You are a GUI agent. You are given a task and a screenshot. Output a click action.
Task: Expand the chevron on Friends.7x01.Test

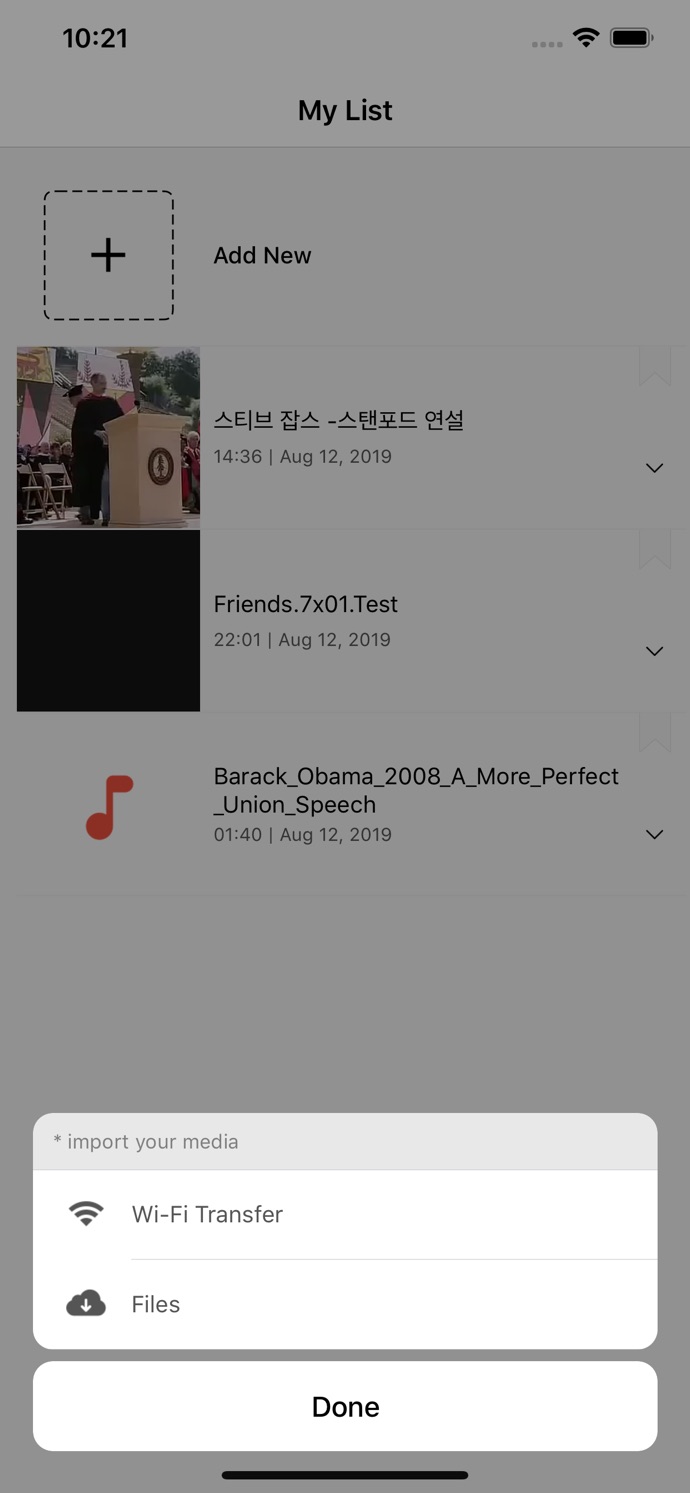point(655,651)
